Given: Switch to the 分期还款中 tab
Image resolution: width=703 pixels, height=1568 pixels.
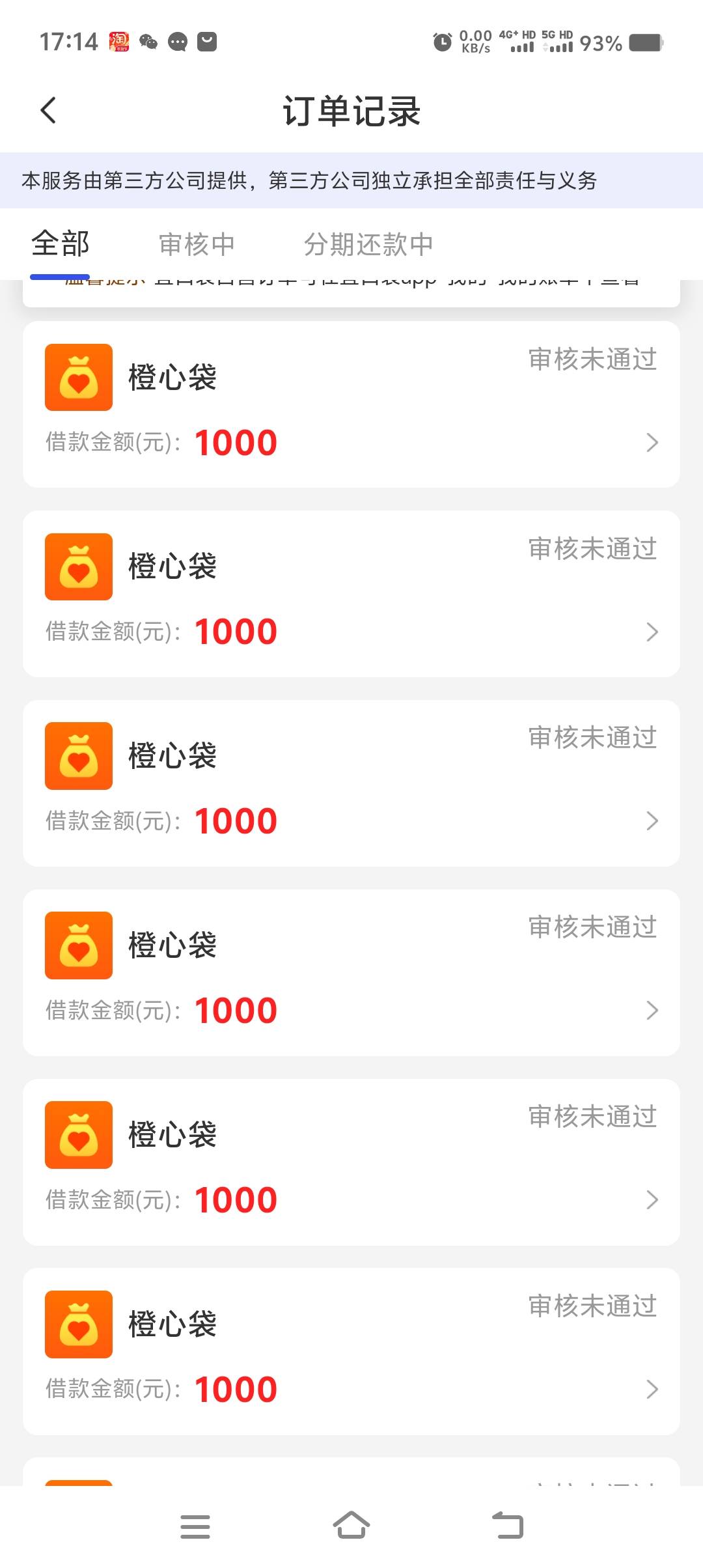Looking at the screenshot, I should point(368,244).
